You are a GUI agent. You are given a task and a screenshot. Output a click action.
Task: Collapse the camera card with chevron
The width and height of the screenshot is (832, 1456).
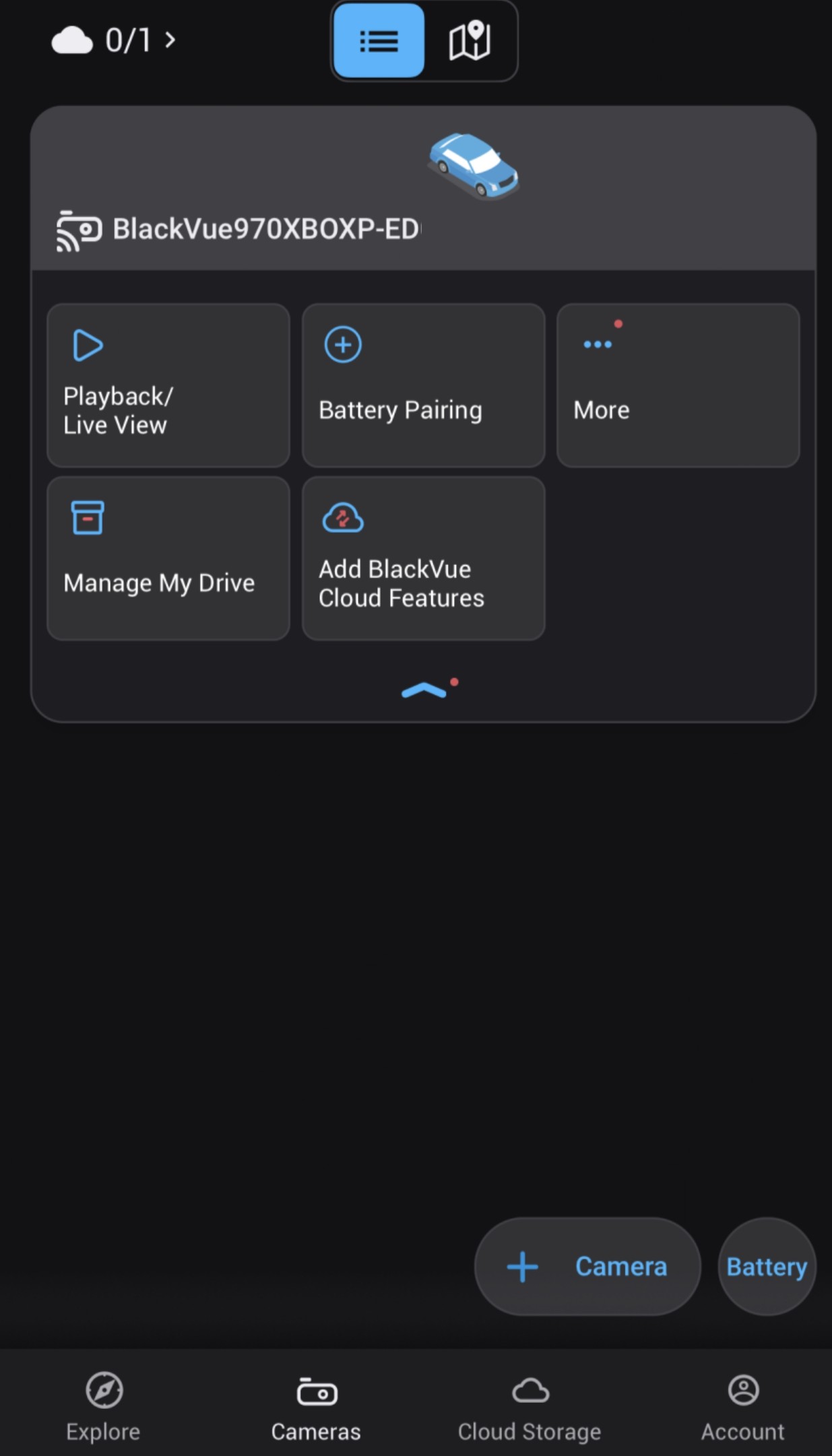coord(424,690)
